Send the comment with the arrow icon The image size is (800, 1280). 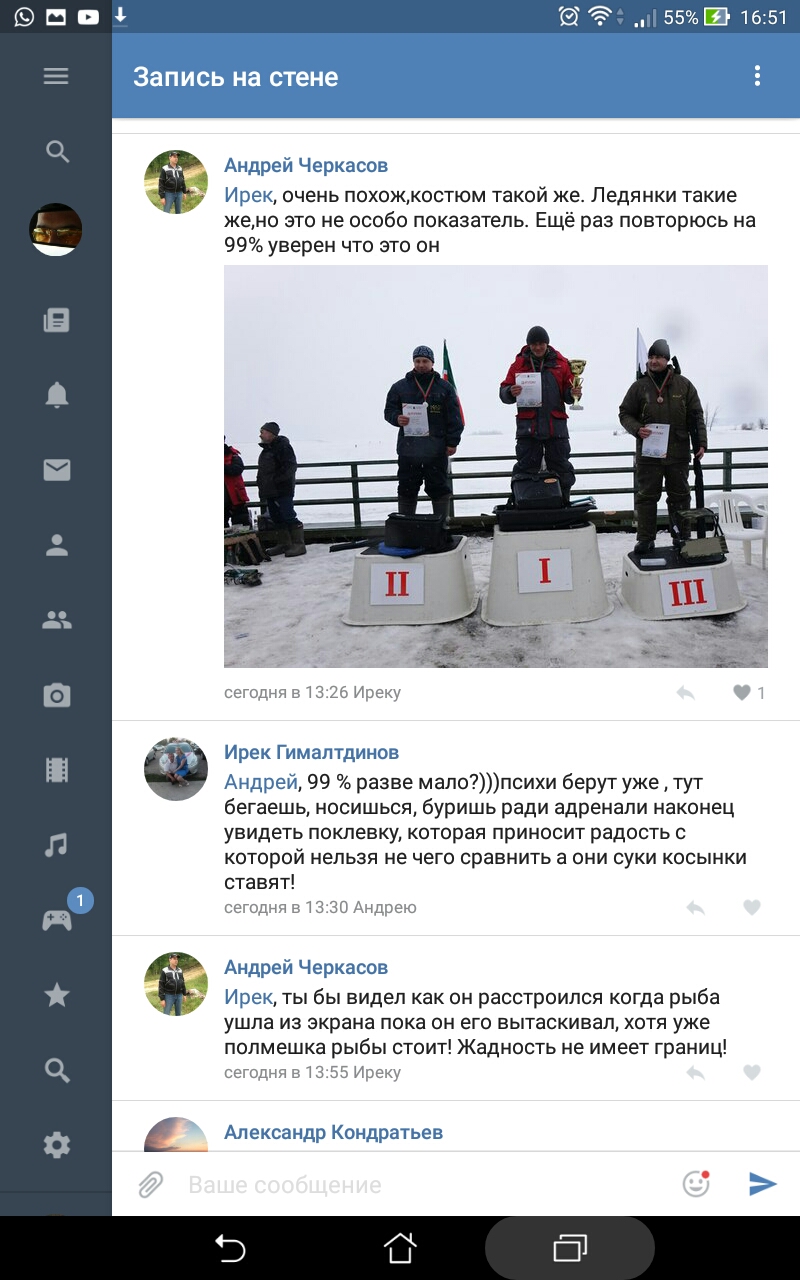762,1184
